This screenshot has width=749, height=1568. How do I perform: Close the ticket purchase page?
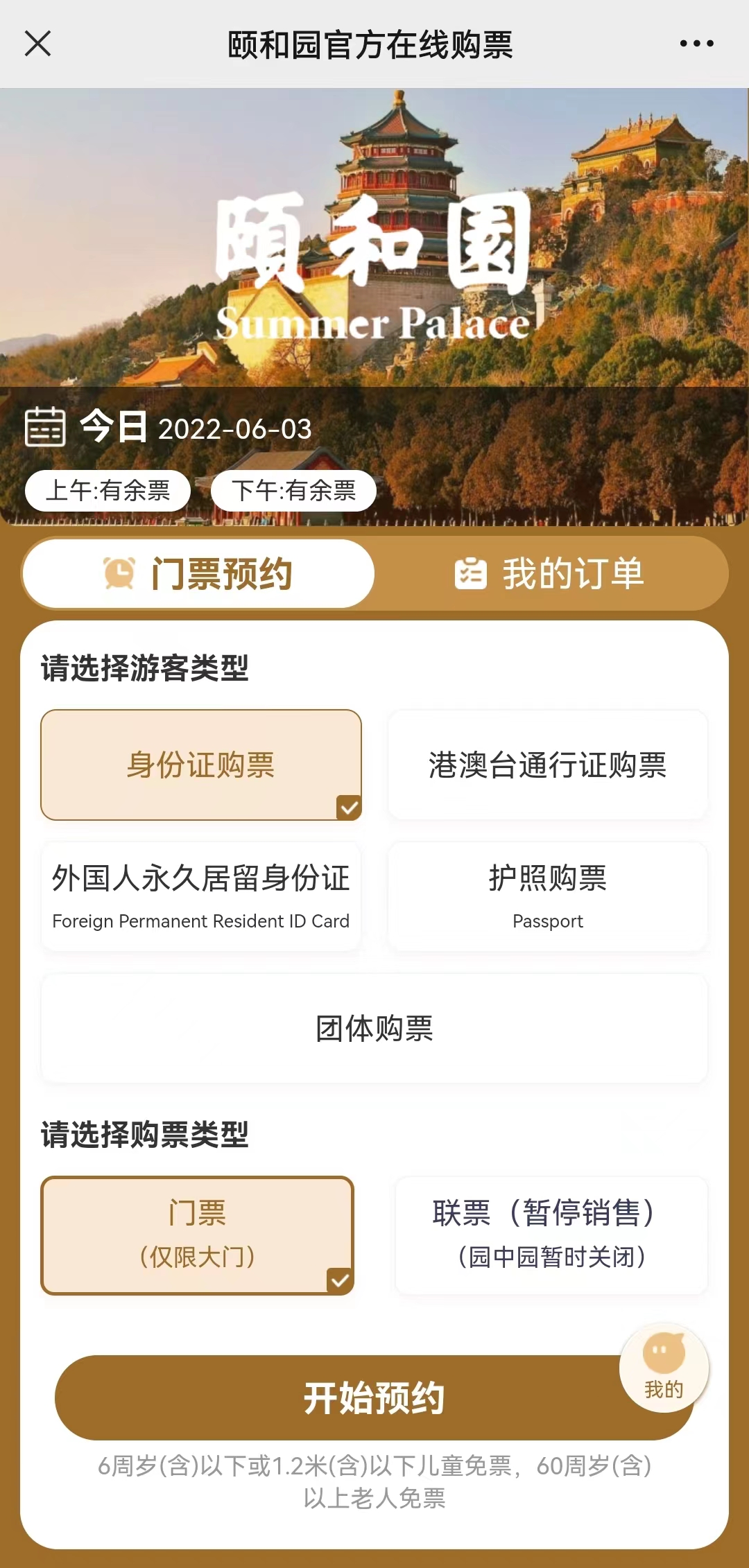click(37, 44)
